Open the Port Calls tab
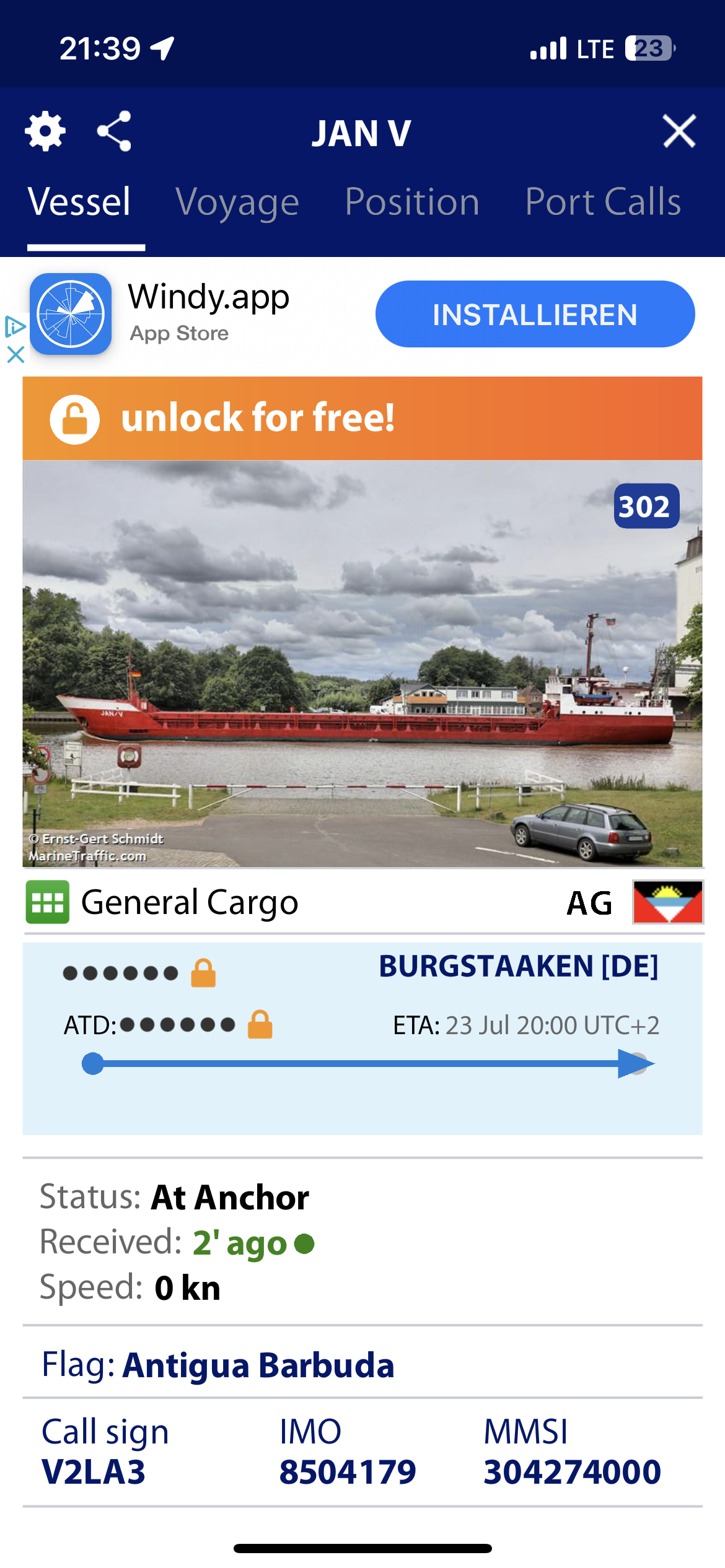 [x=603, y=202]
